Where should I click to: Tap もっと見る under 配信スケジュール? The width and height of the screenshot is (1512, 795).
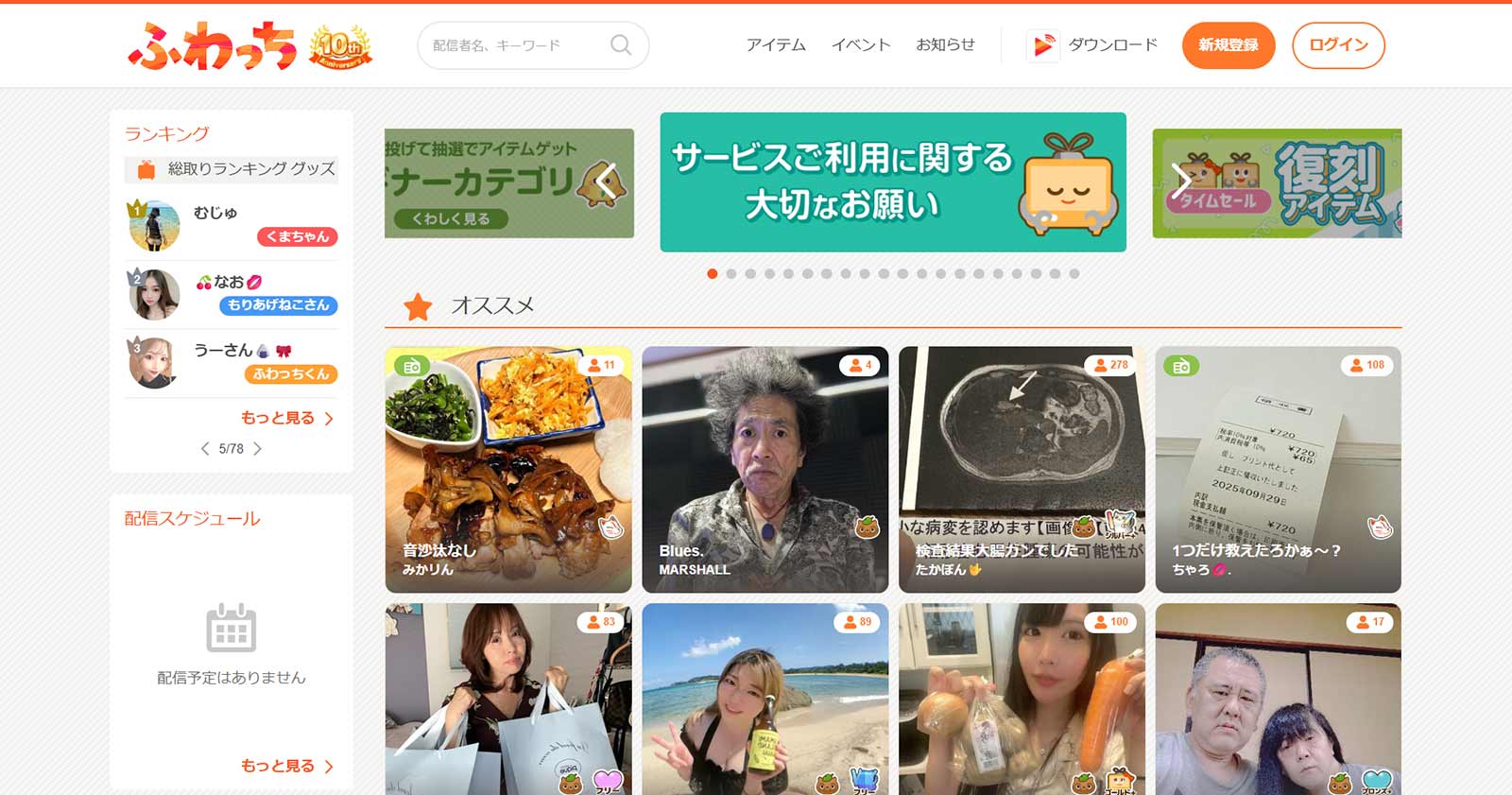coord(286,766)
